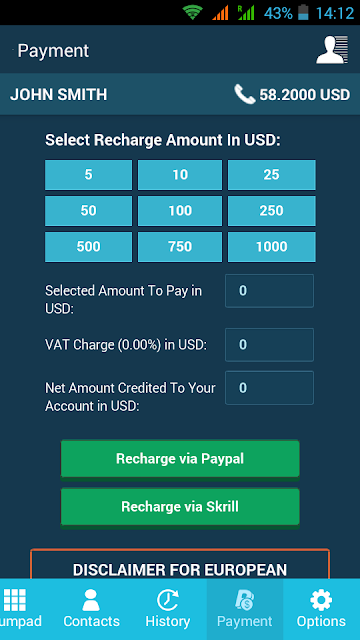360x640 pixels.
Task: Switch to the Numpad tab
Action: pos(20,609)
